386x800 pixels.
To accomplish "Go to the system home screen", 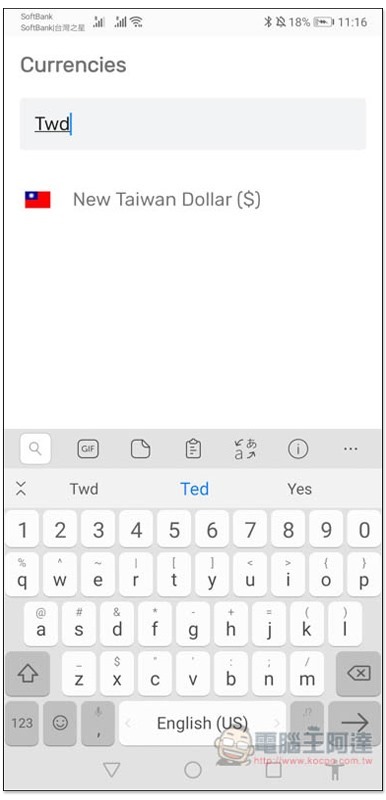I will tap(193, 770).
